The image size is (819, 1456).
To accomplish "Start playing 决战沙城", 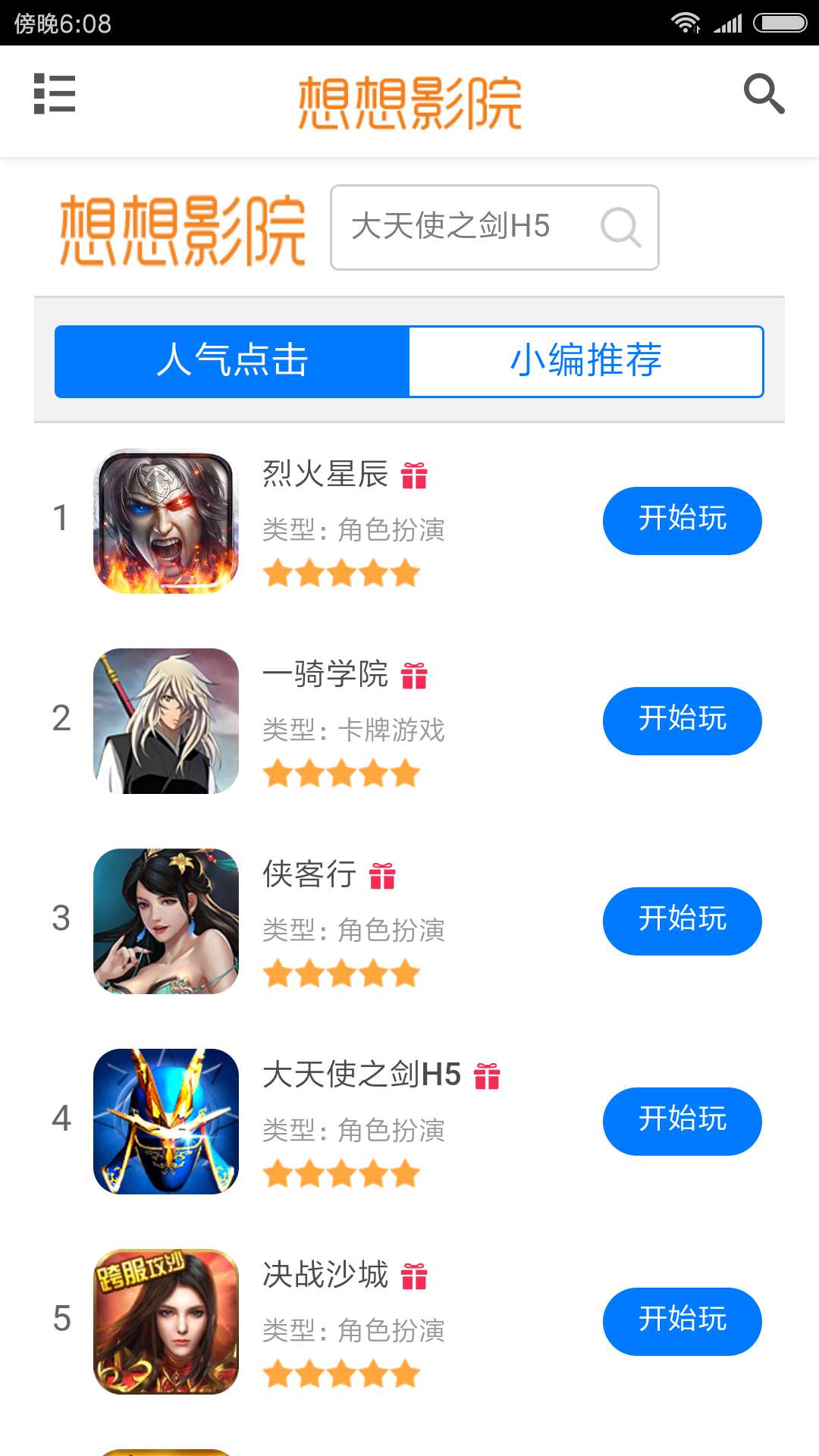I will (682, 1321).
